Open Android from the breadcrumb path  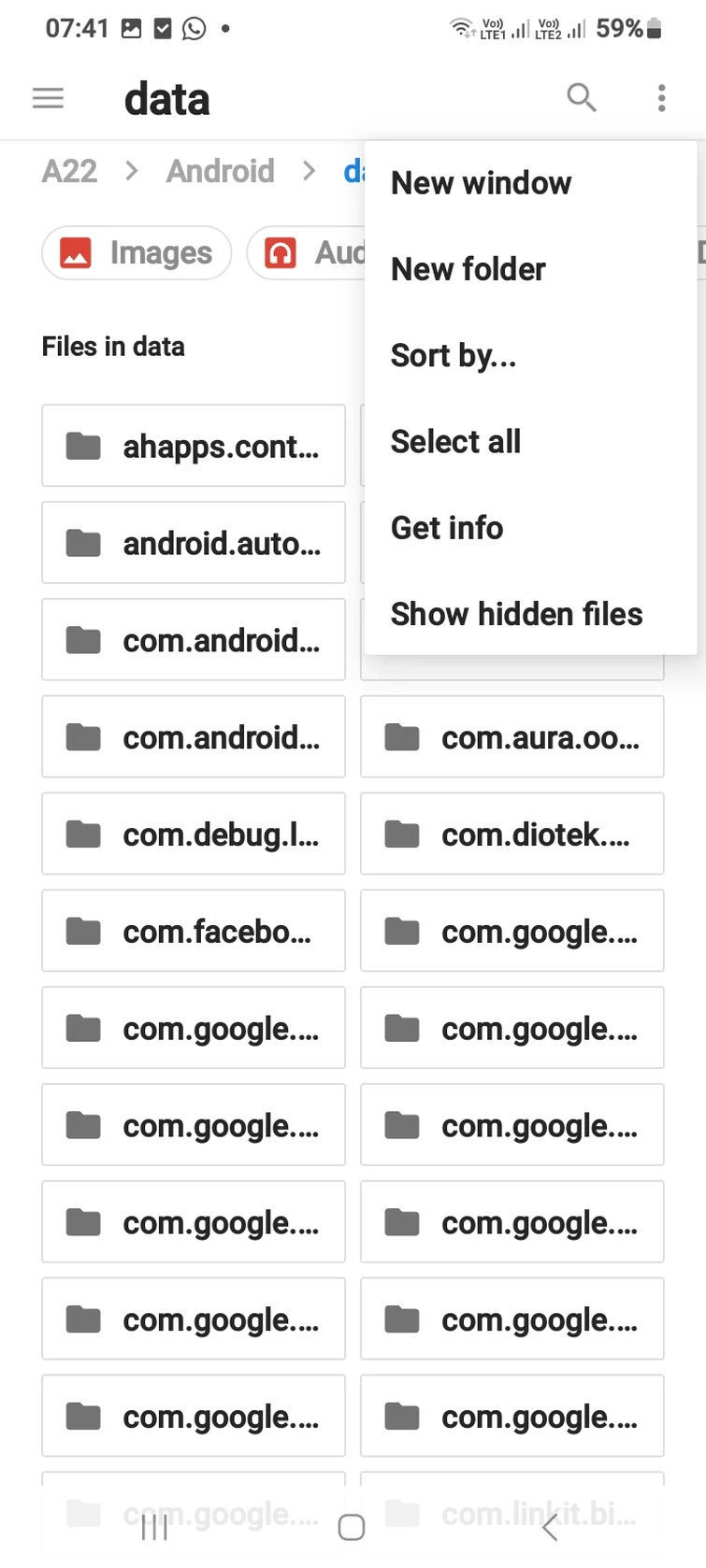pos(220,170)
